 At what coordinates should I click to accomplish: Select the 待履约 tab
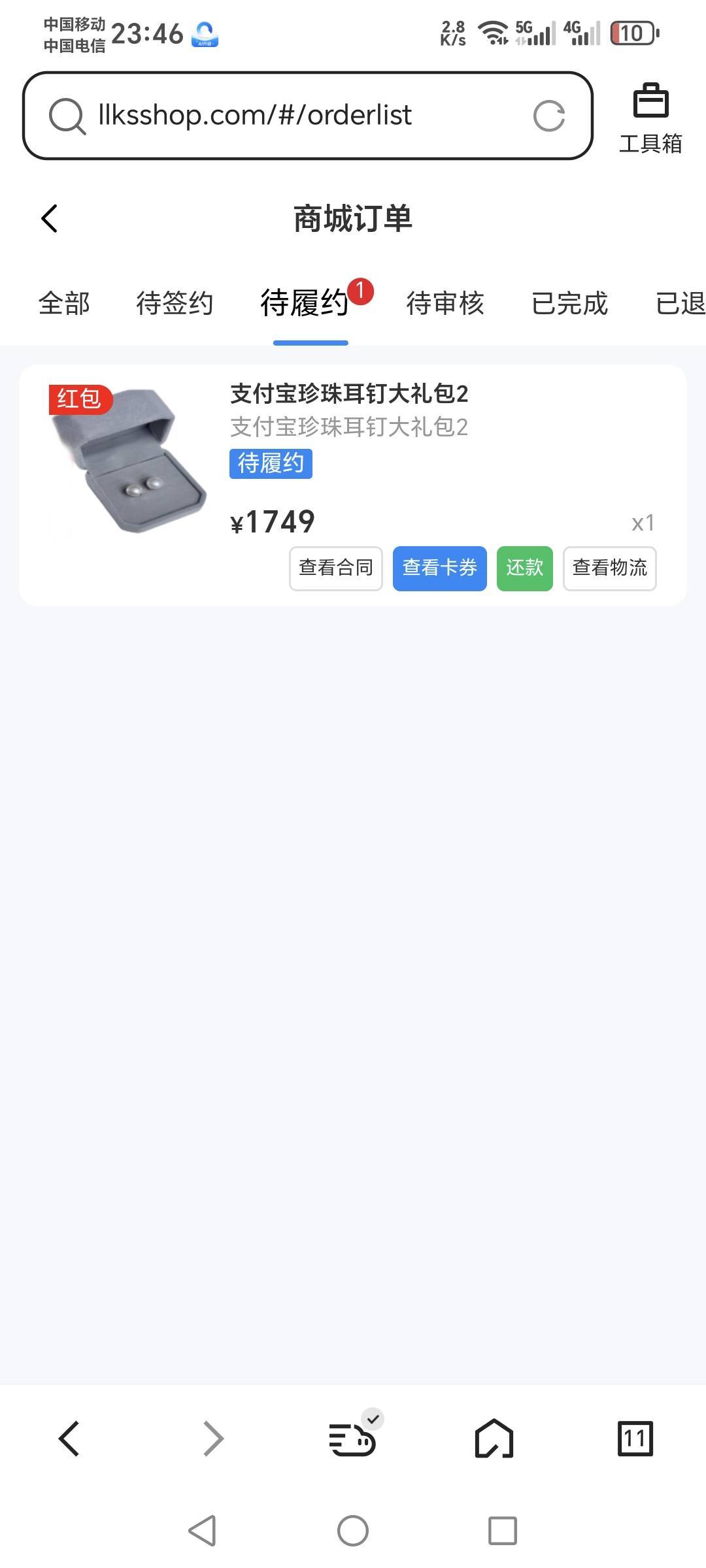coord(305,303)
